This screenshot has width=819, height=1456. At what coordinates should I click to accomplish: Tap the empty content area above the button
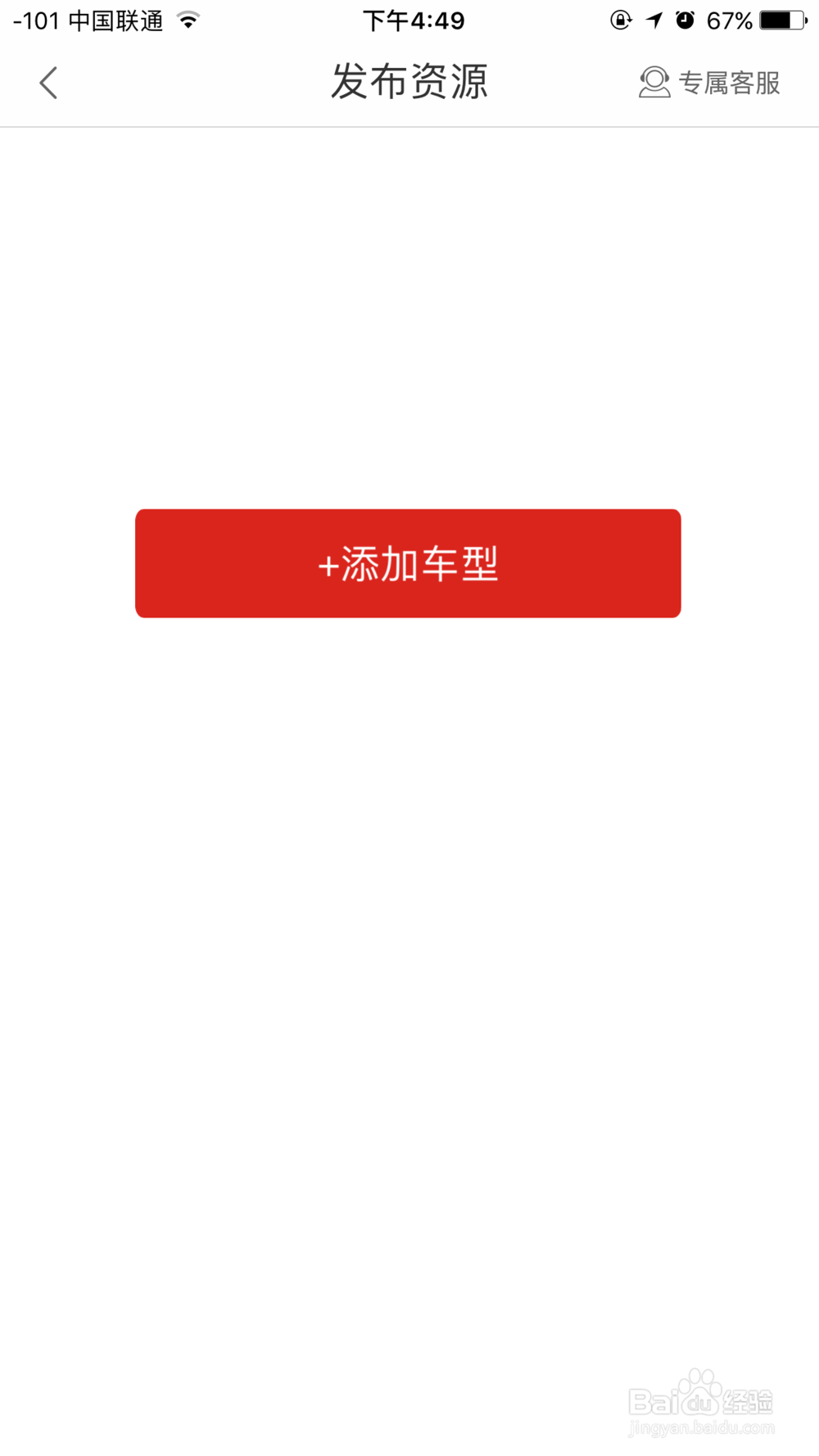pos(409,328)
